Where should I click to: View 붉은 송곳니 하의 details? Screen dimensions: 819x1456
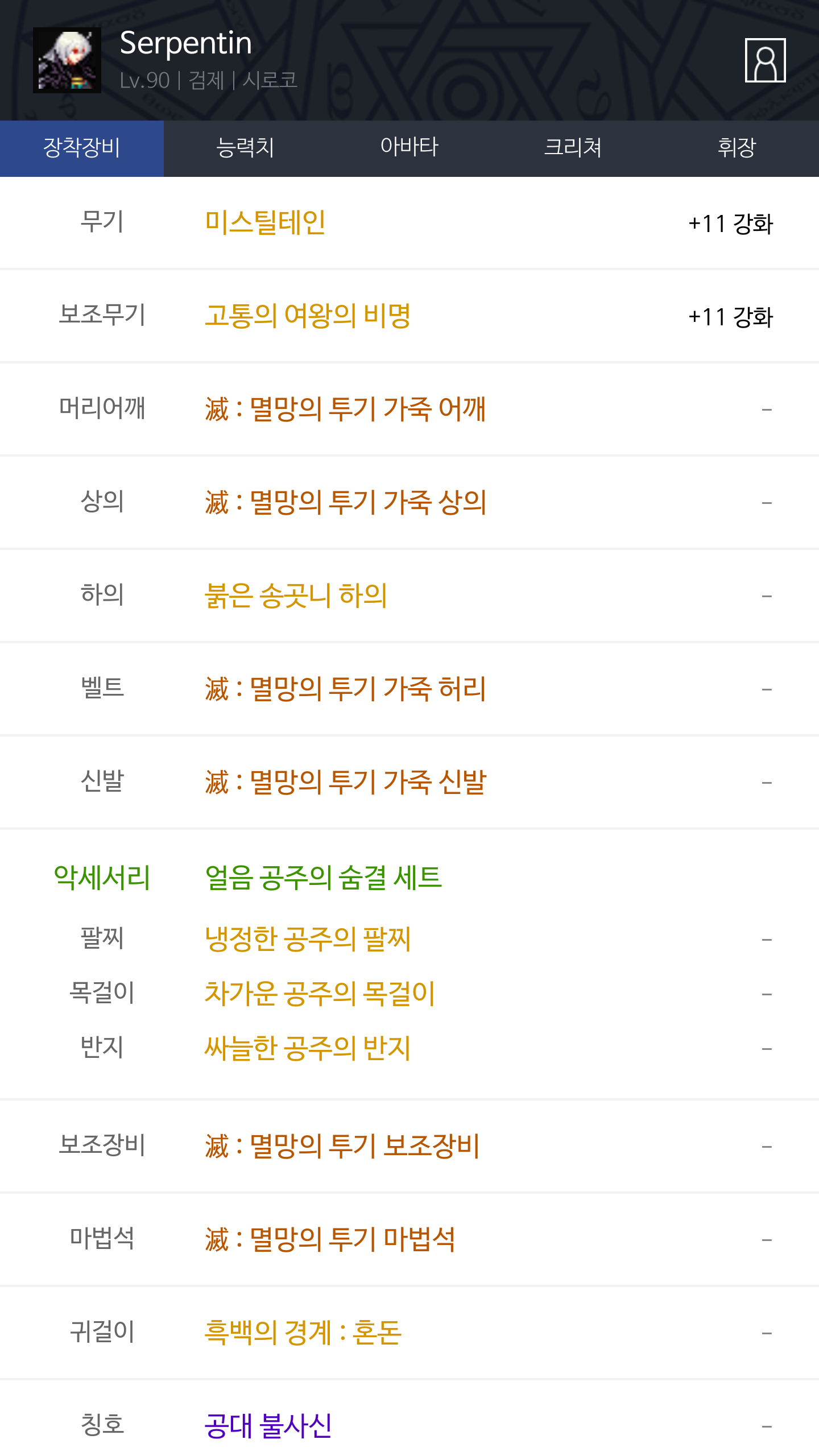click(x=296, y=595)
